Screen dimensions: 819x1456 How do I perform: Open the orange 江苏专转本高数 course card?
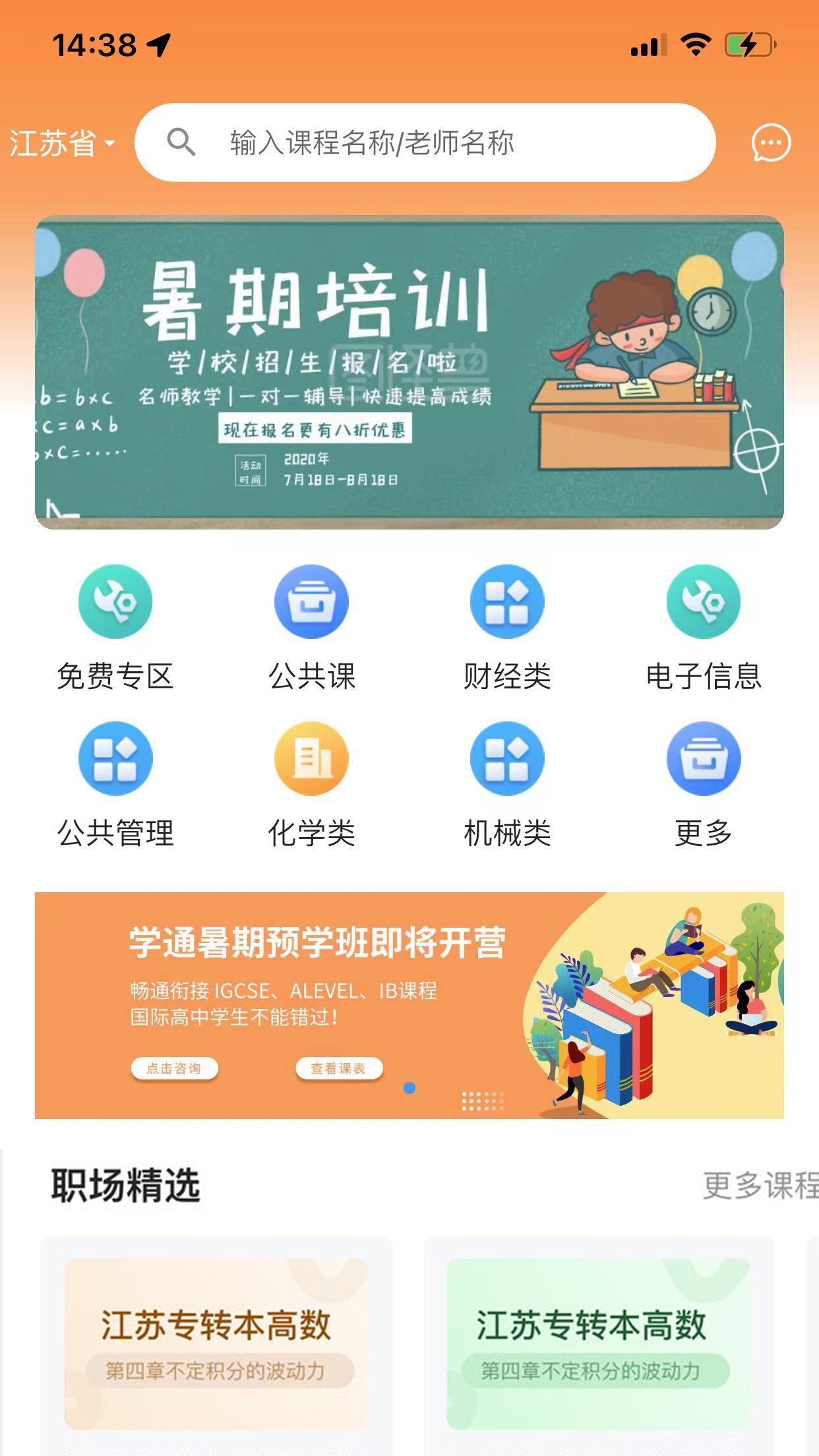point(216,1345)
